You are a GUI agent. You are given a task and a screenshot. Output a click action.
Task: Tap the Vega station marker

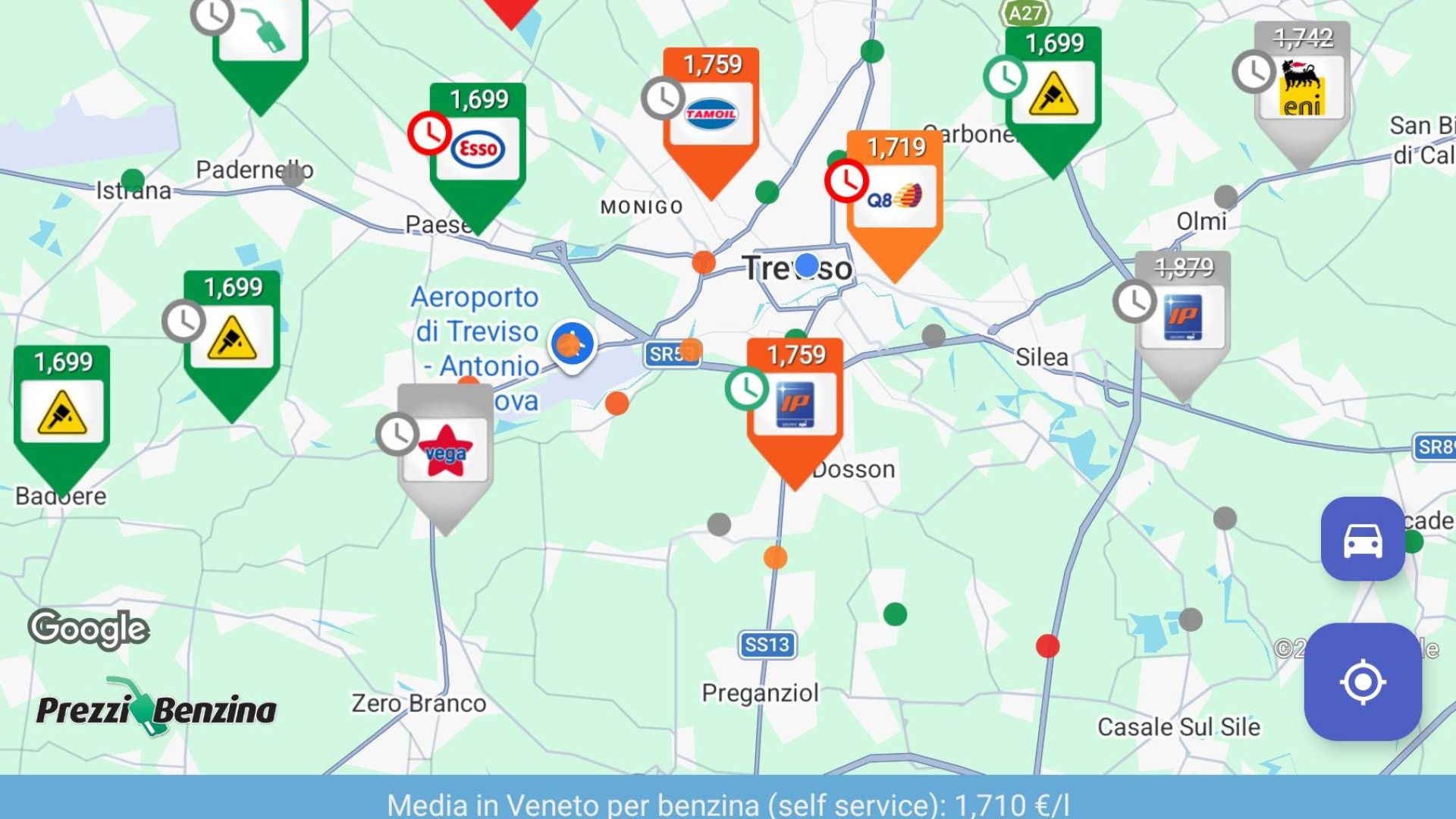pyautogui.click(x=445, y=450)
